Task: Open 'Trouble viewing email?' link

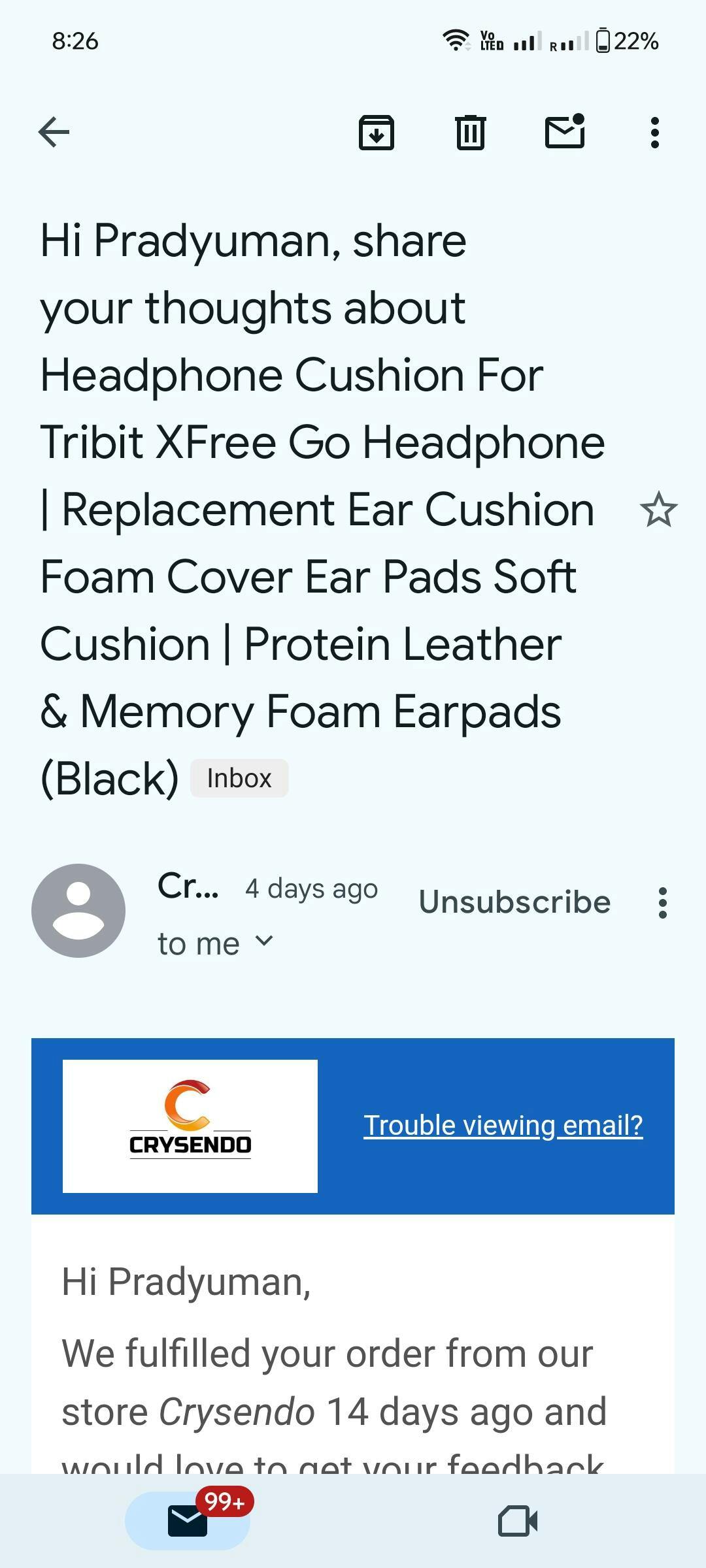Action: point(503,1124)
